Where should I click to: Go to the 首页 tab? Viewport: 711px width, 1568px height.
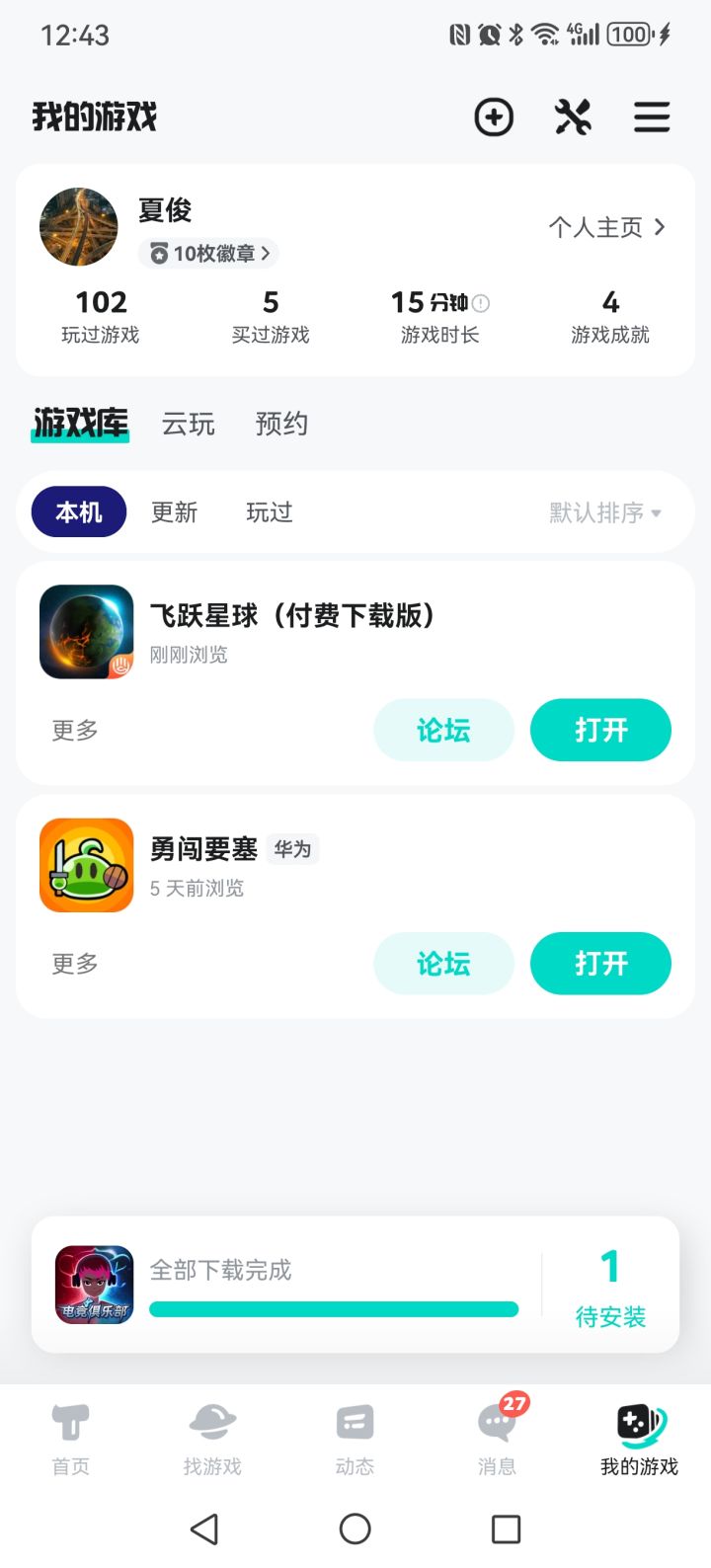click(70, 1439)
